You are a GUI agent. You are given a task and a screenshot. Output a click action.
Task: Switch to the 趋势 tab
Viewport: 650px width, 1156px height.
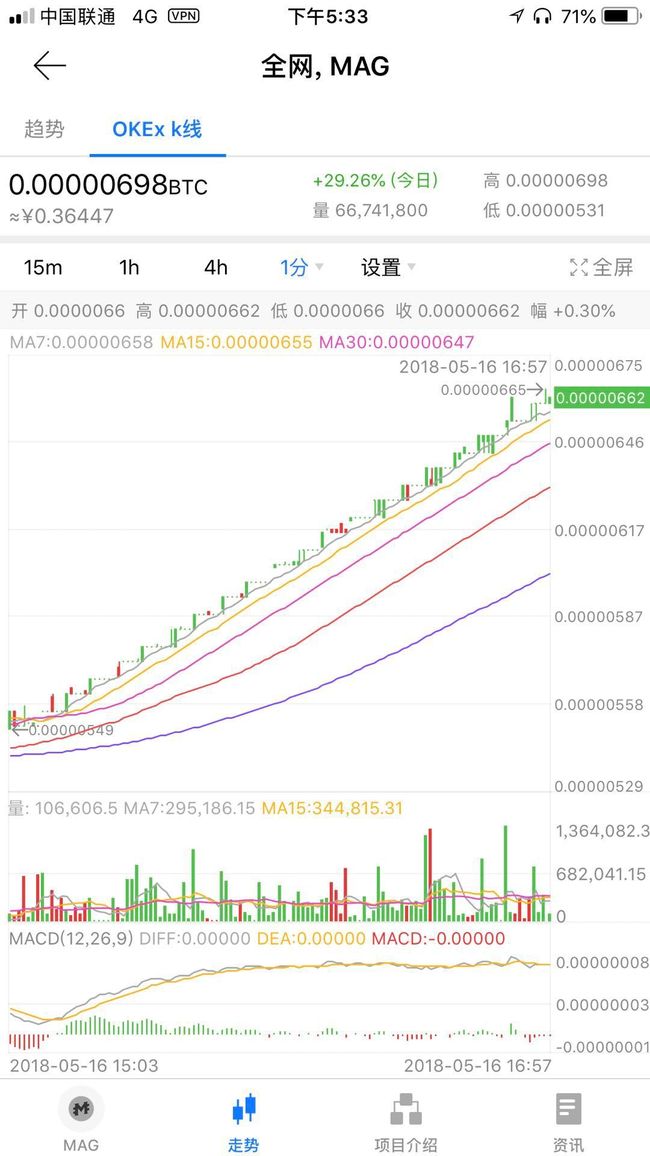coord(44,129)
